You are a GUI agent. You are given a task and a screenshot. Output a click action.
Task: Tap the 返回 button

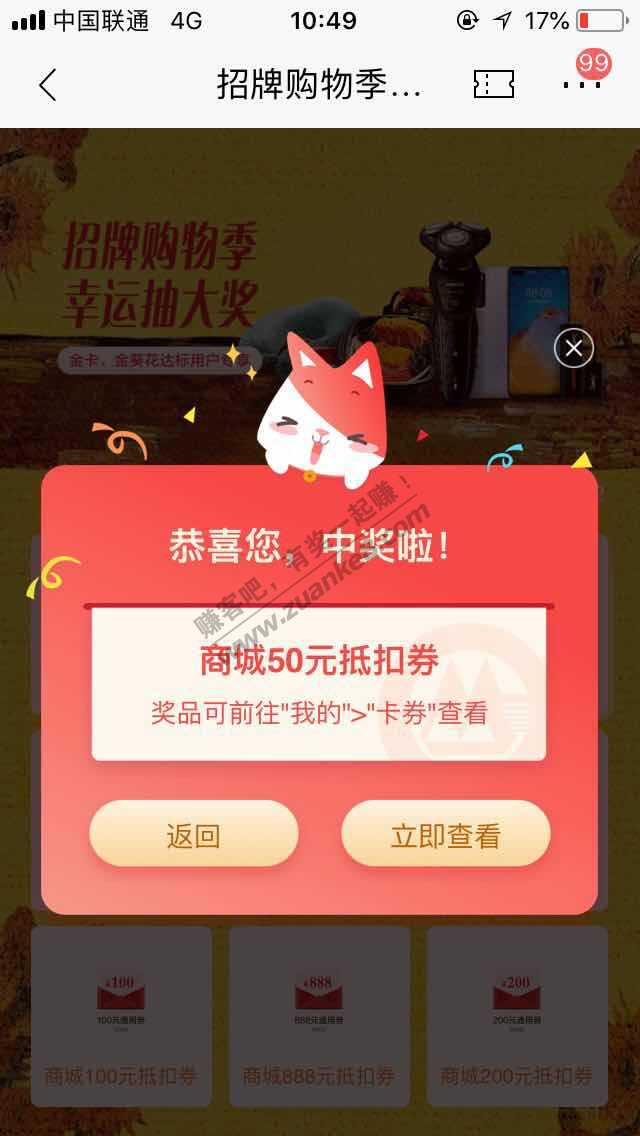coord(193,836)
